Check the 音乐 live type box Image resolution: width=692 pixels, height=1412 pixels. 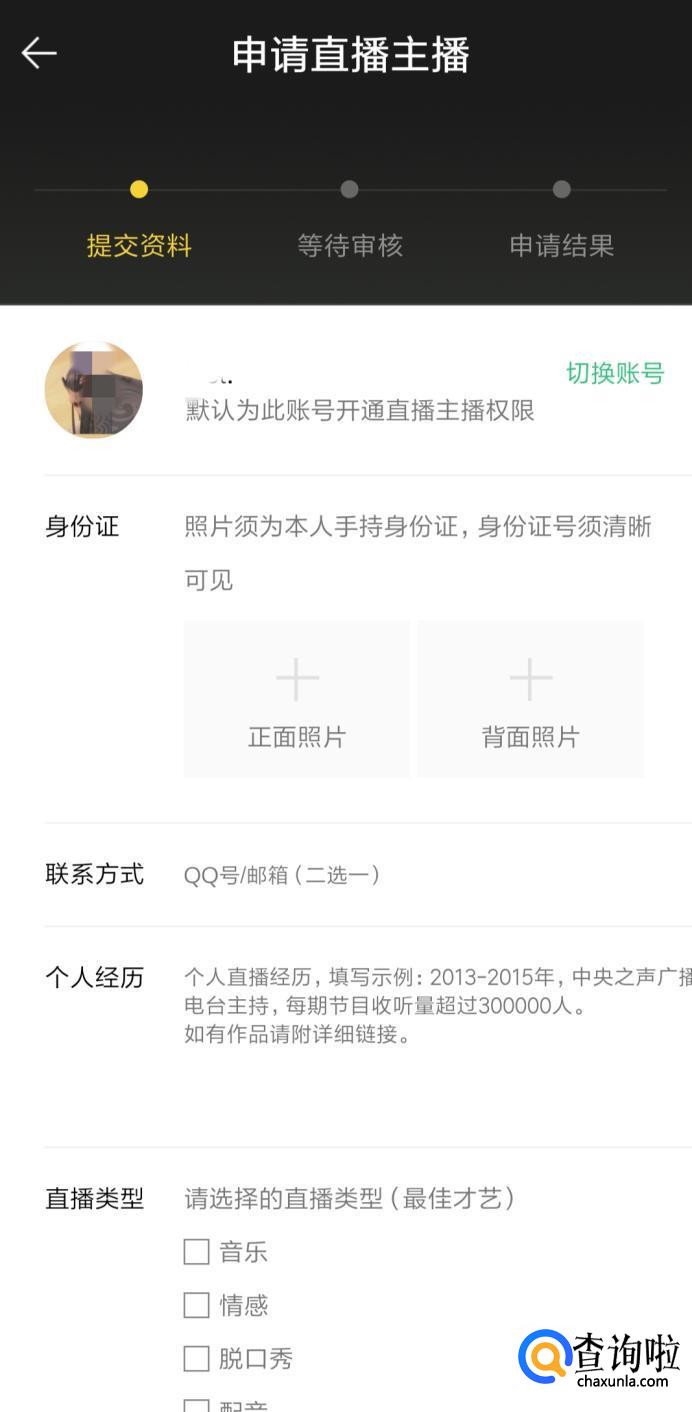(197, 1252)
